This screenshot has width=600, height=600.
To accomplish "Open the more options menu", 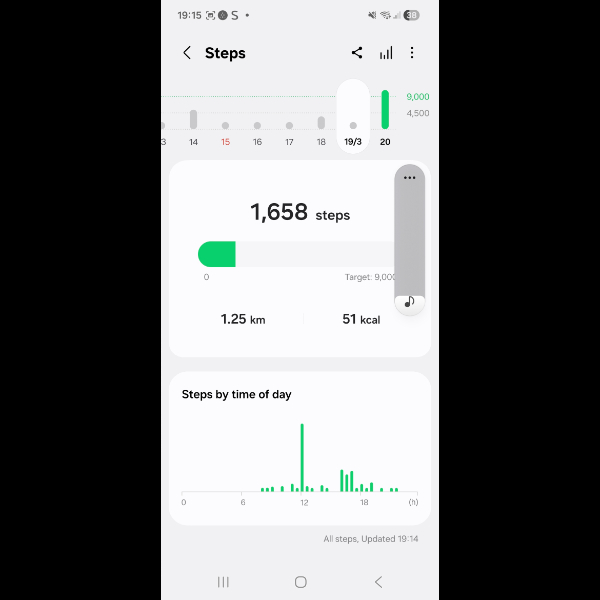I will click(412, 53).
